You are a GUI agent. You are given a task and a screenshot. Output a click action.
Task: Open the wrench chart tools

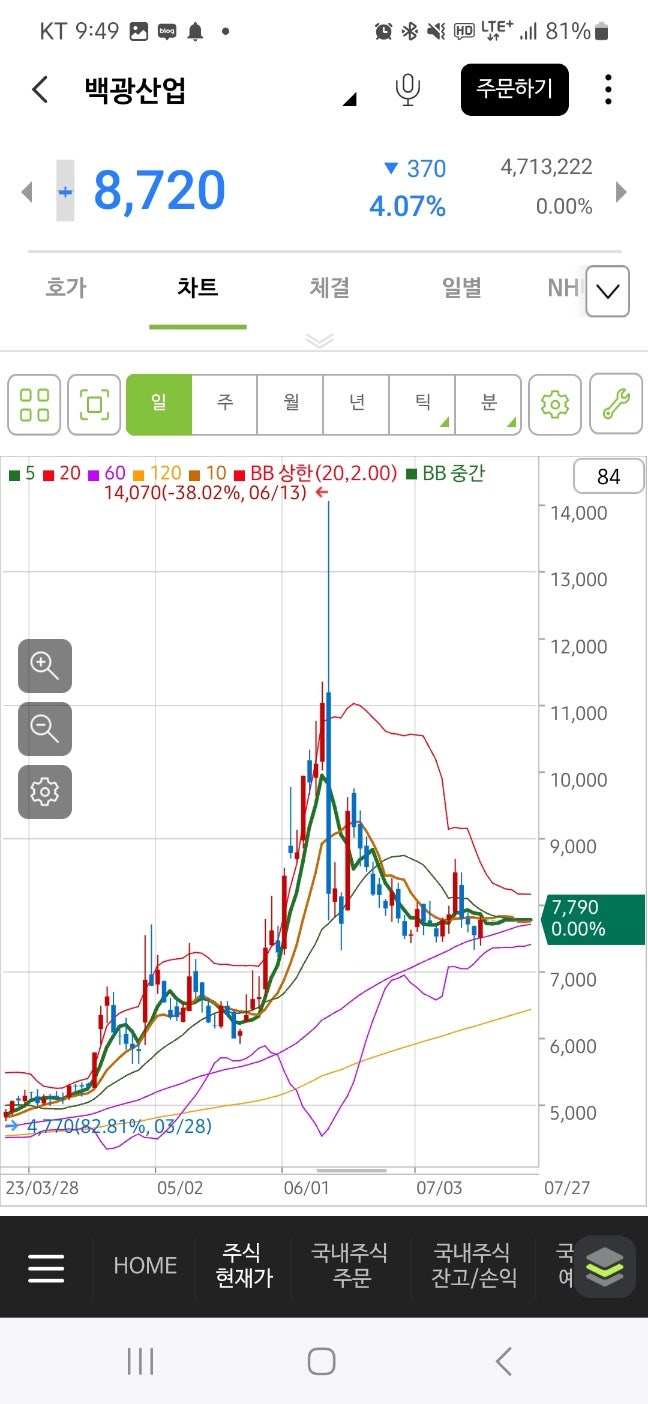(x=616, y=404)
